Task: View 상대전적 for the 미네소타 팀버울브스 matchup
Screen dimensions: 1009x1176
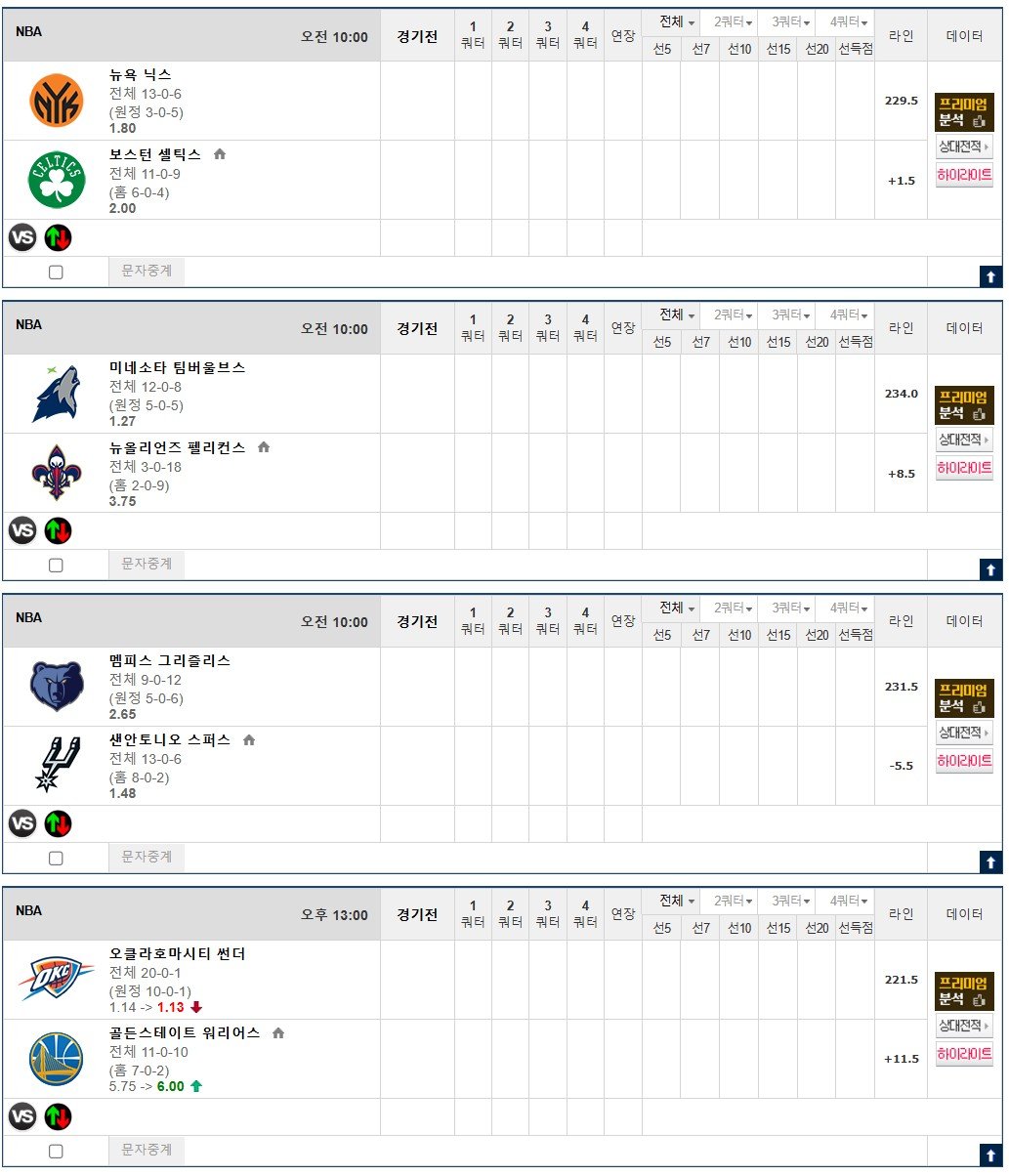Action: 964,441
